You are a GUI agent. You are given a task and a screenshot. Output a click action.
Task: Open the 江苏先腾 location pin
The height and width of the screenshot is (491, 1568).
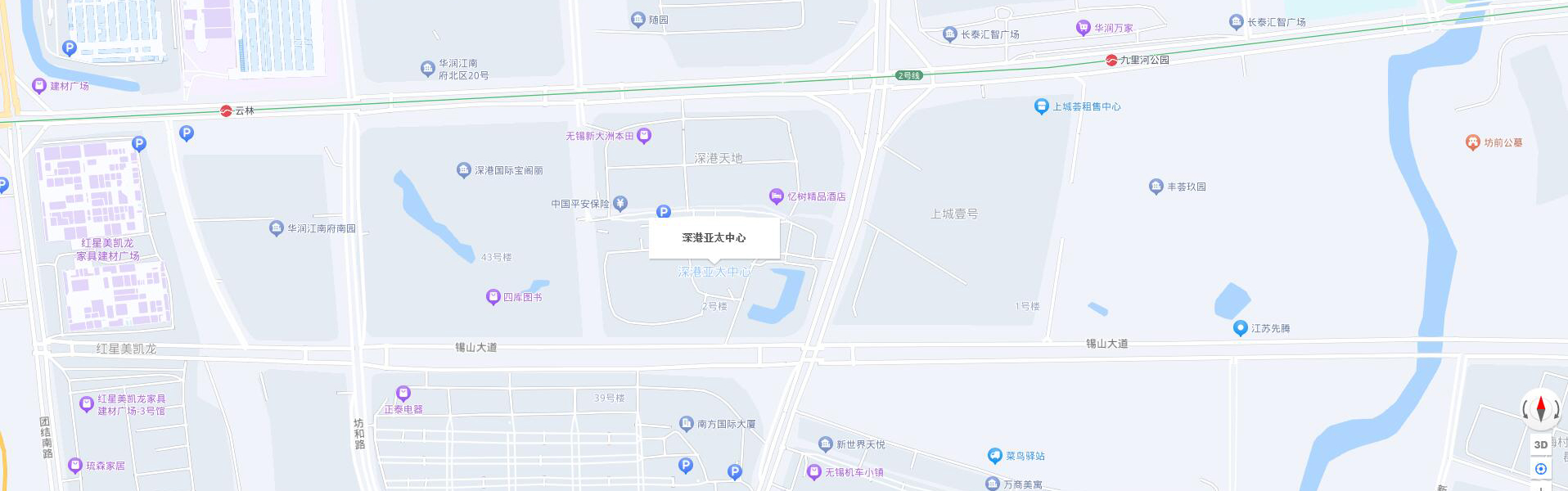click(1240, 327)
